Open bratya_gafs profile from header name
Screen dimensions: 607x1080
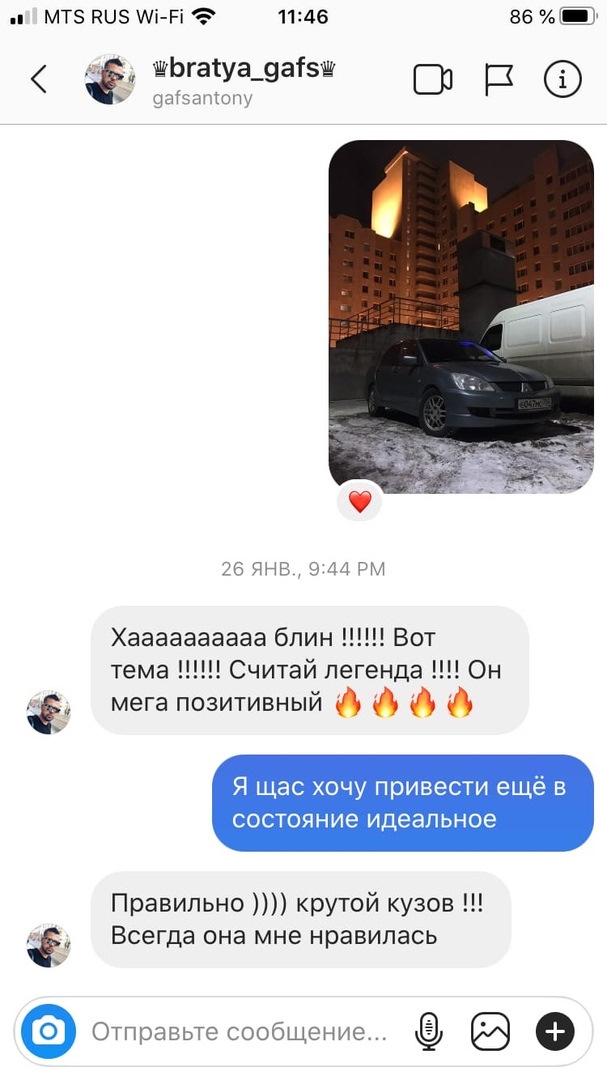(x=242, y=69)
